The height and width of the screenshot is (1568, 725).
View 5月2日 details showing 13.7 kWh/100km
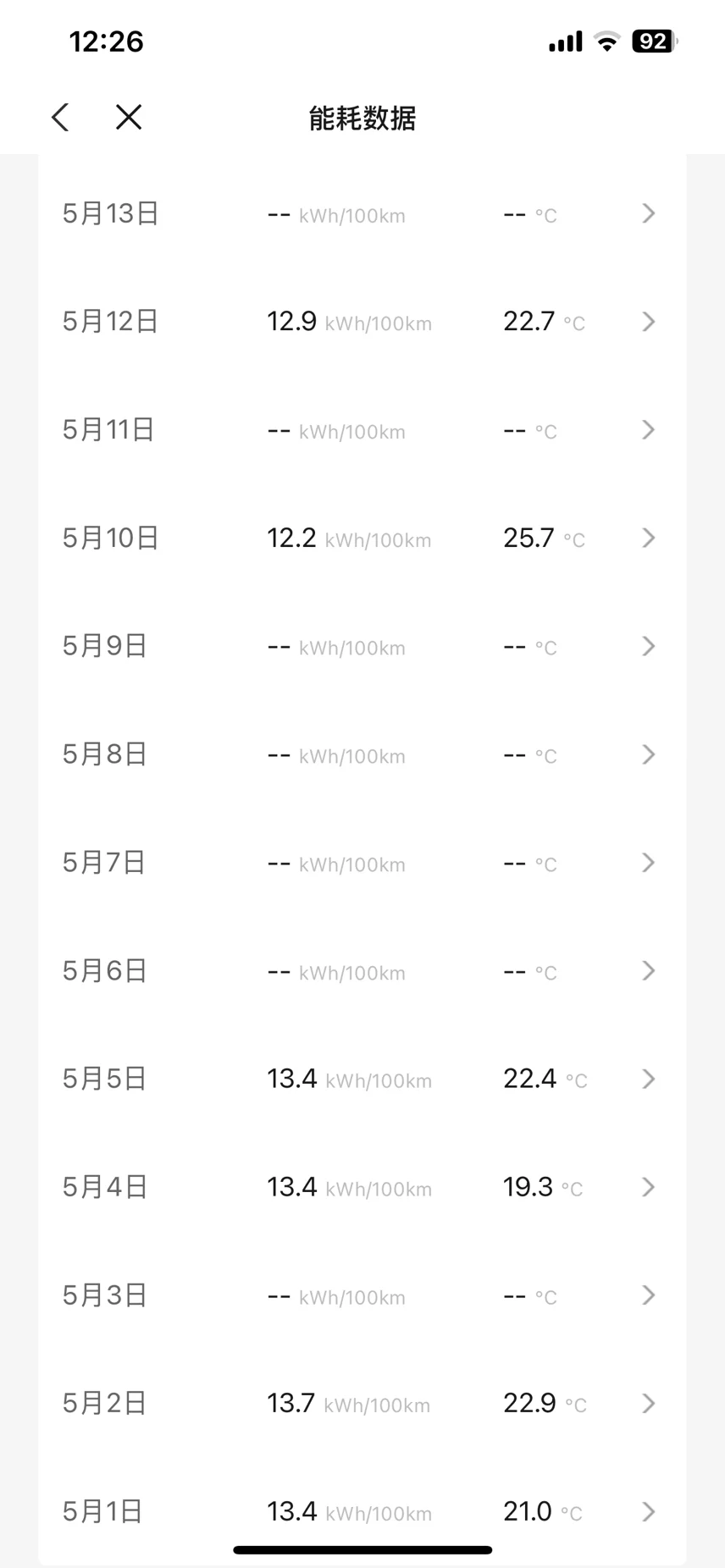(362, 1404)
